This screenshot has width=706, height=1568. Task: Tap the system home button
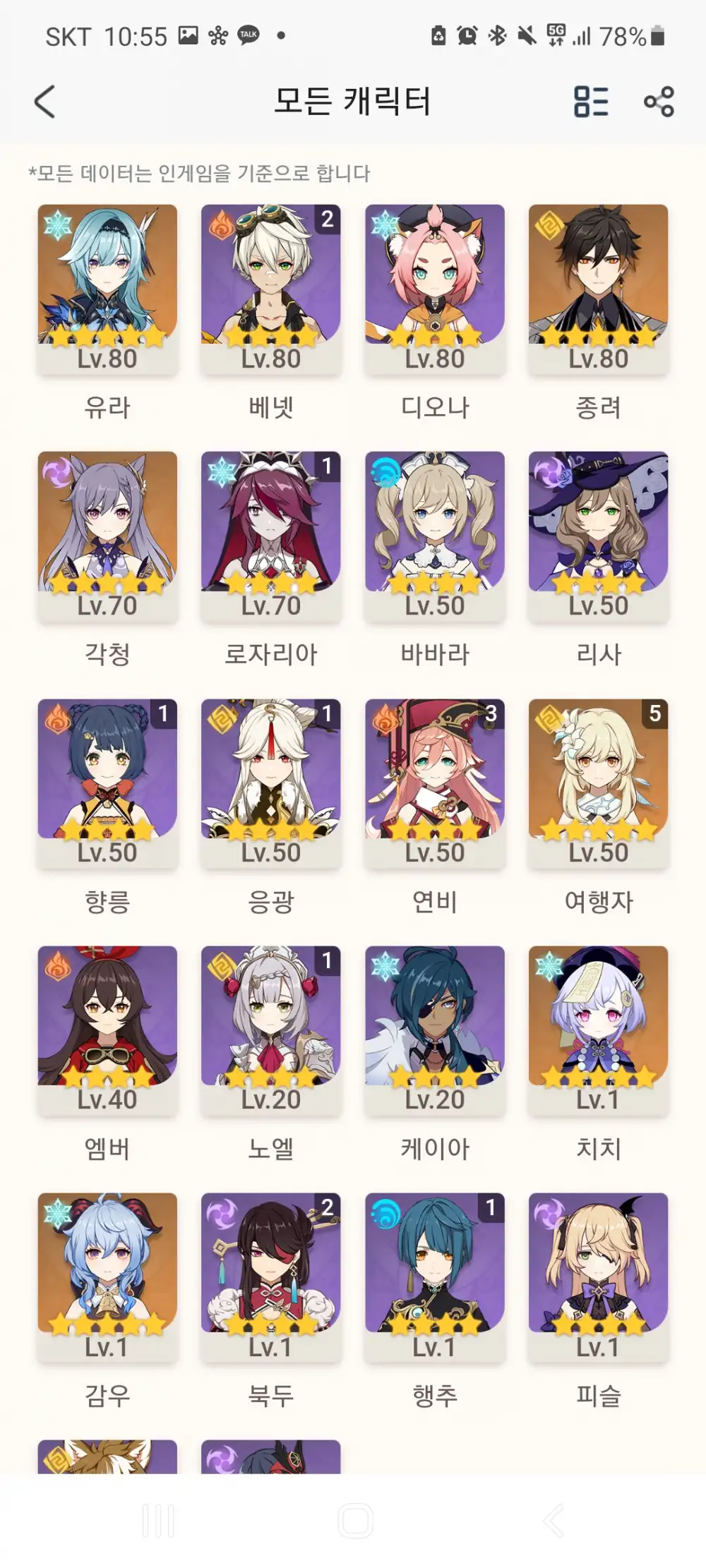pyautogui.click(x=356, y=1521)
